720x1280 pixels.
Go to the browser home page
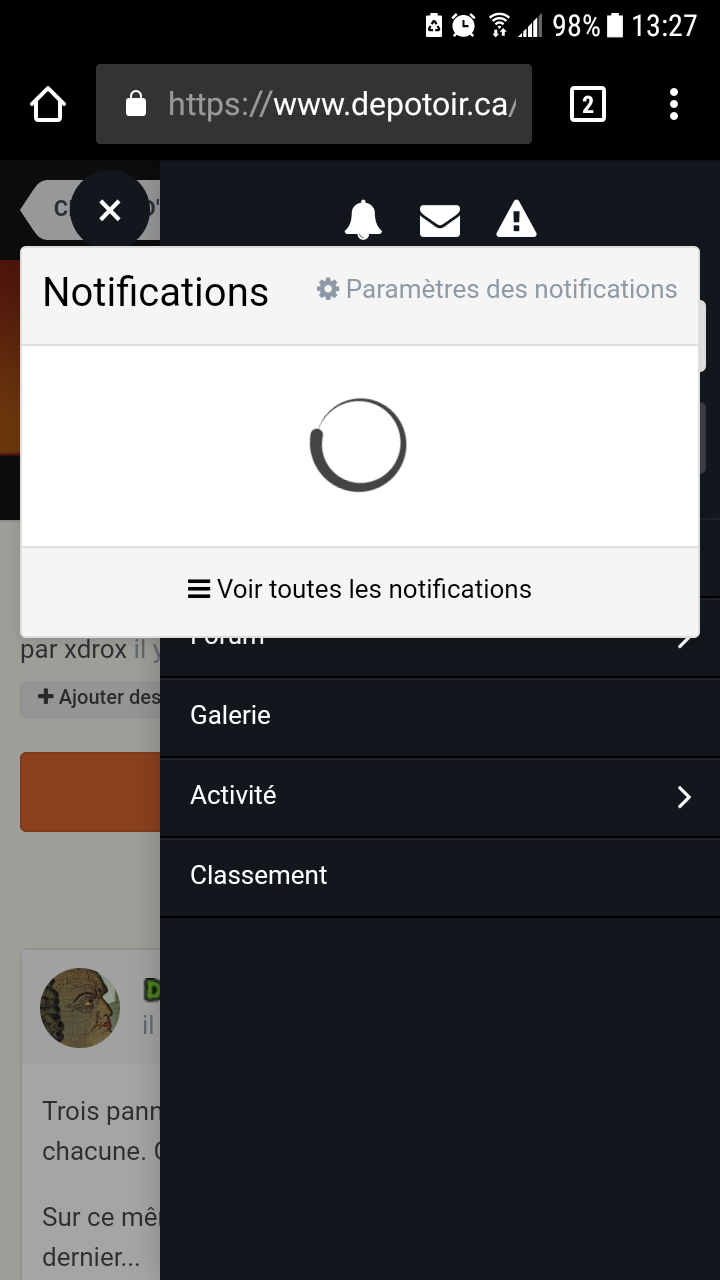[48, 104]
